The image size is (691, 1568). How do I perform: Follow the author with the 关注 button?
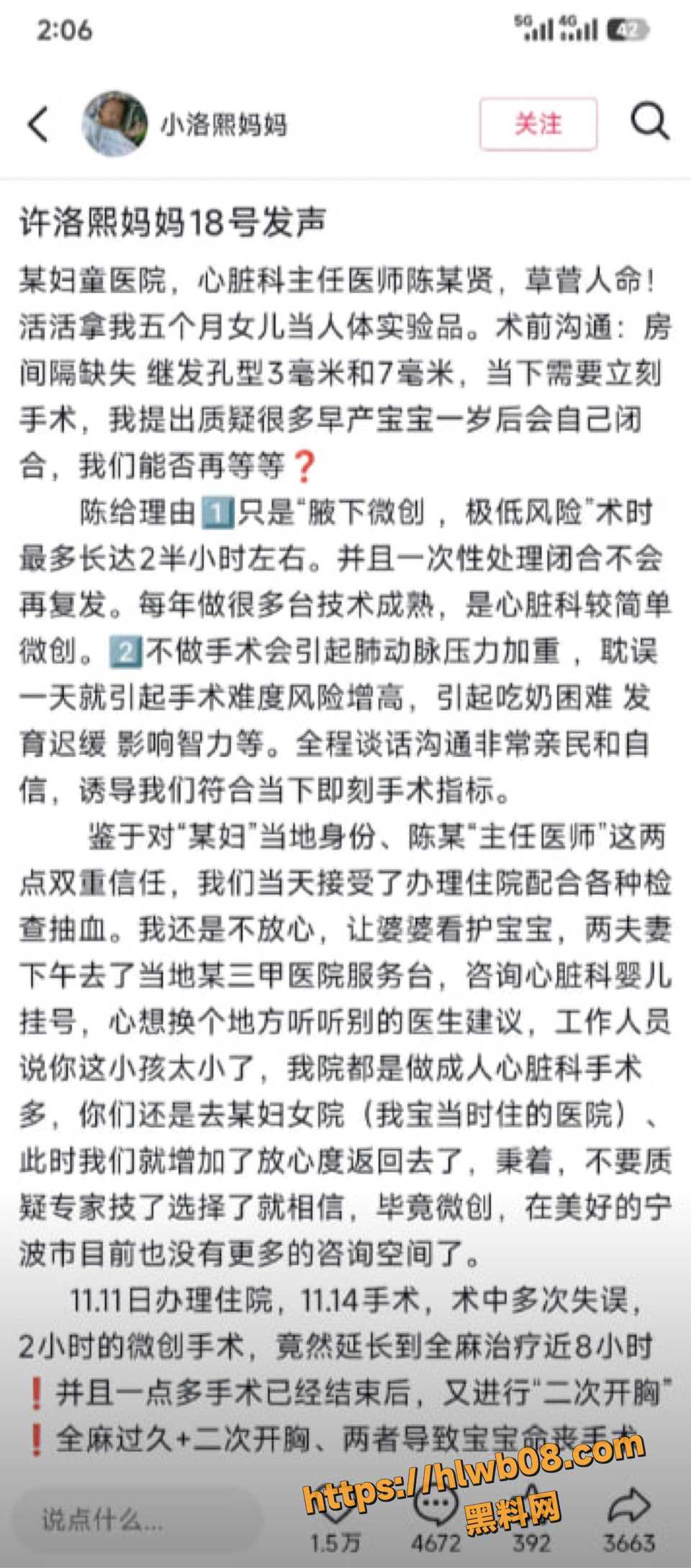click(538, 124)
